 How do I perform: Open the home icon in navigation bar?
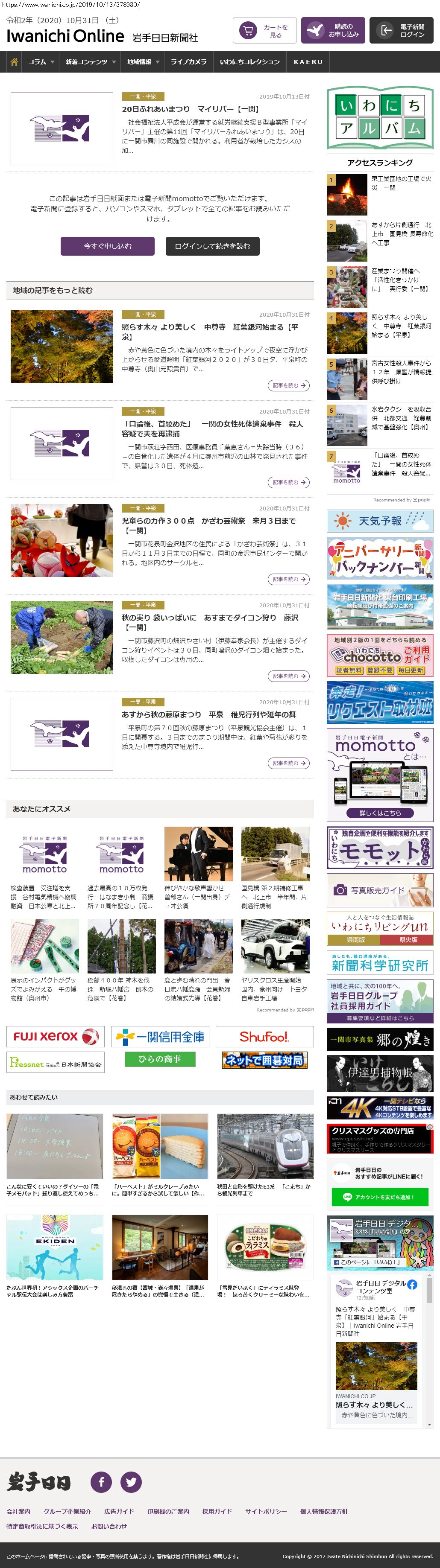[x=13, y=62]
